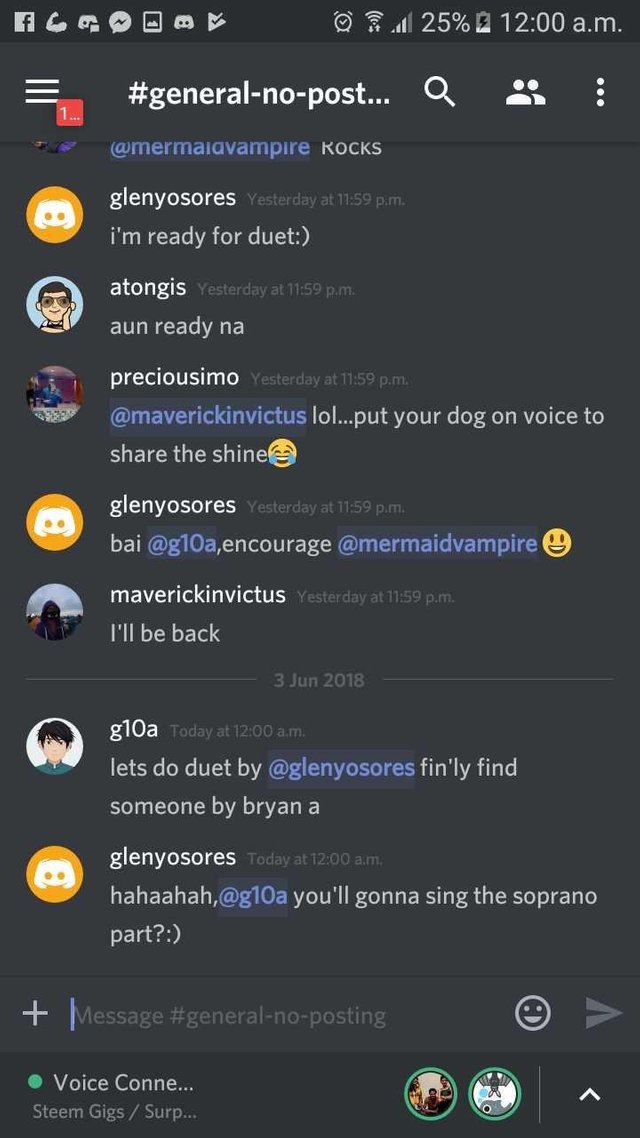This screenshot has height=1138, width=640.
Task: Open the channel drawer hamburger menu
Action: 43,92
